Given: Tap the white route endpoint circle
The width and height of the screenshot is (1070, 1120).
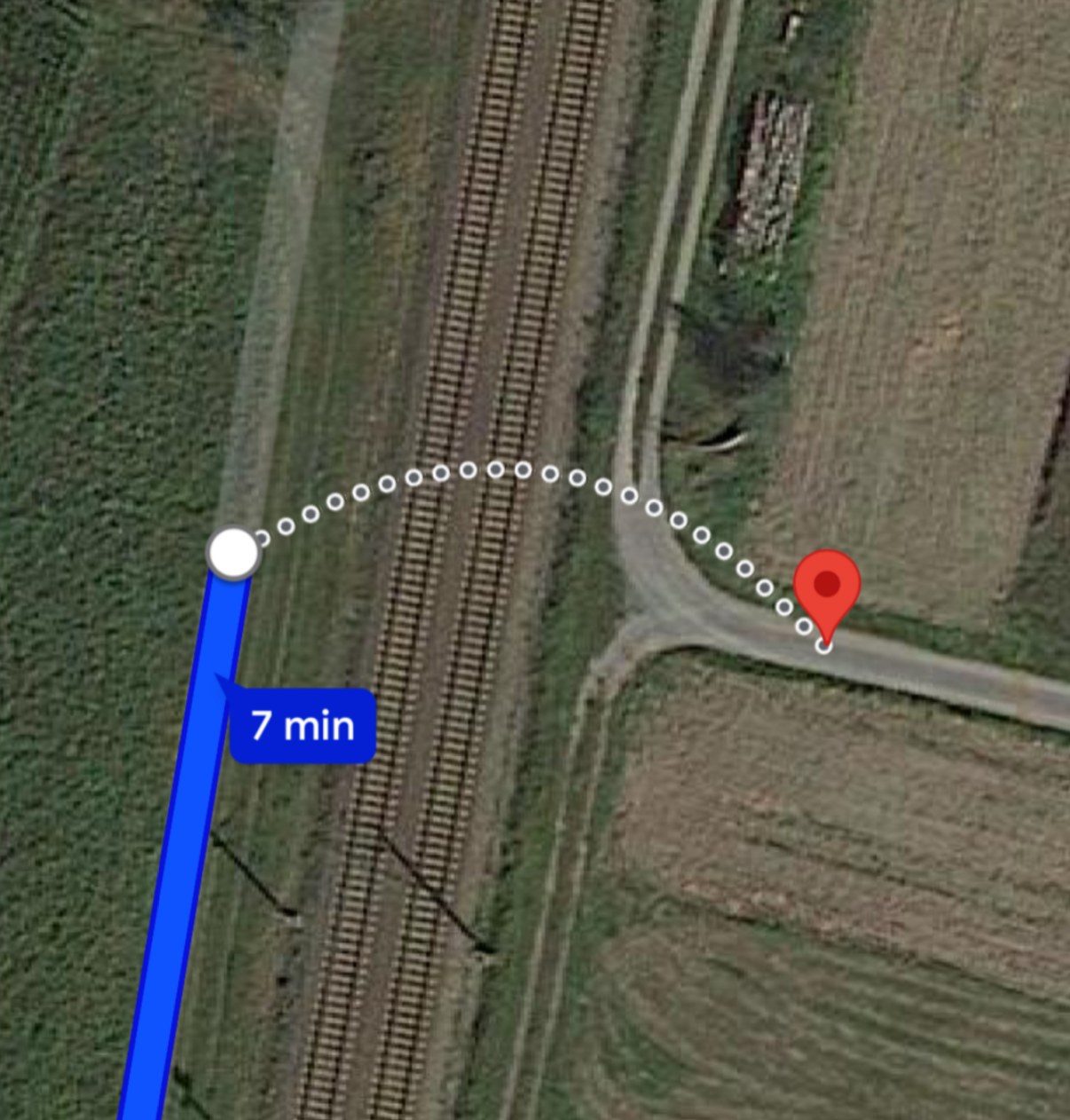Looking at the screenshot, I should coord(233,553).
